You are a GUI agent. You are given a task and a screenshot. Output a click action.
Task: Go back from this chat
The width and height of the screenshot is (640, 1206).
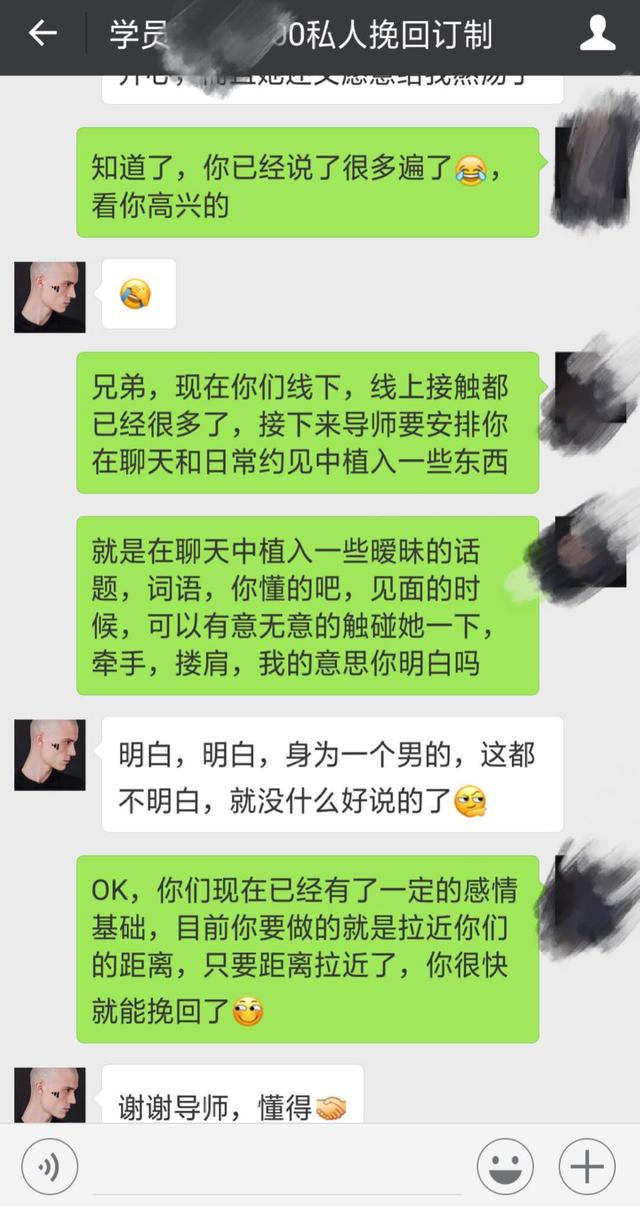(x=42, y=33)
